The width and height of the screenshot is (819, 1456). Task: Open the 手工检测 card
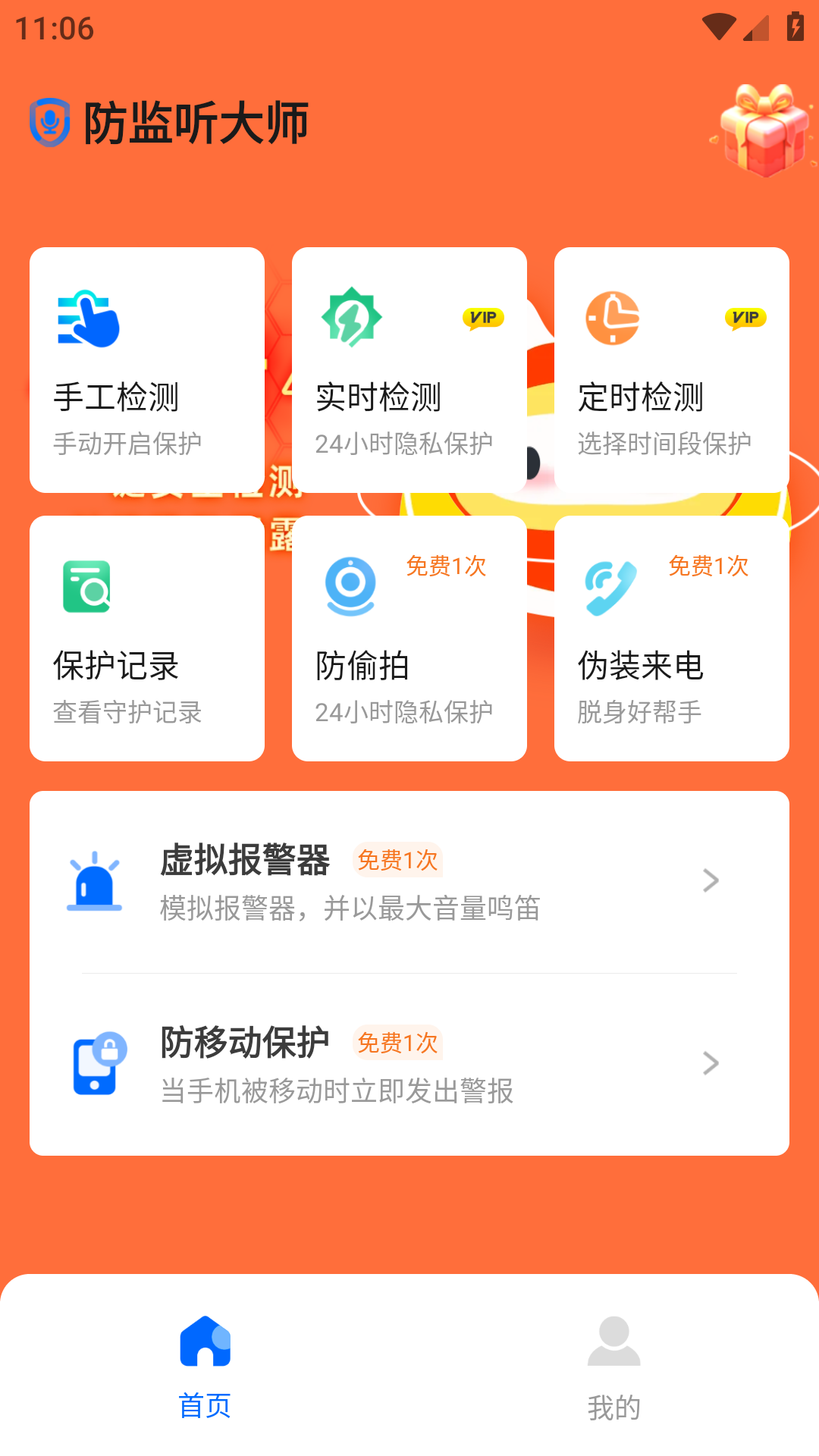147,370
